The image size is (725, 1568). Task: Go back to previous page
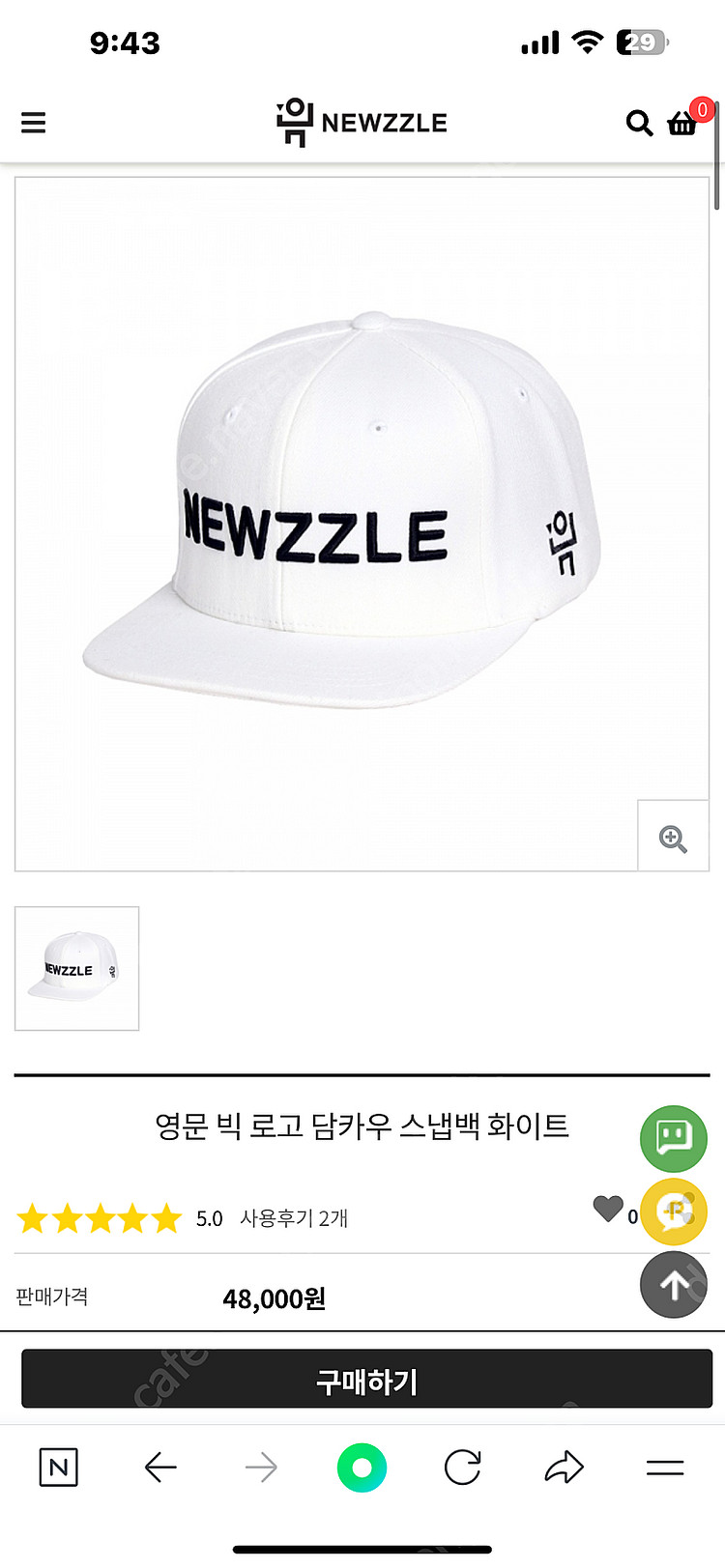(x=160, y=1468)
